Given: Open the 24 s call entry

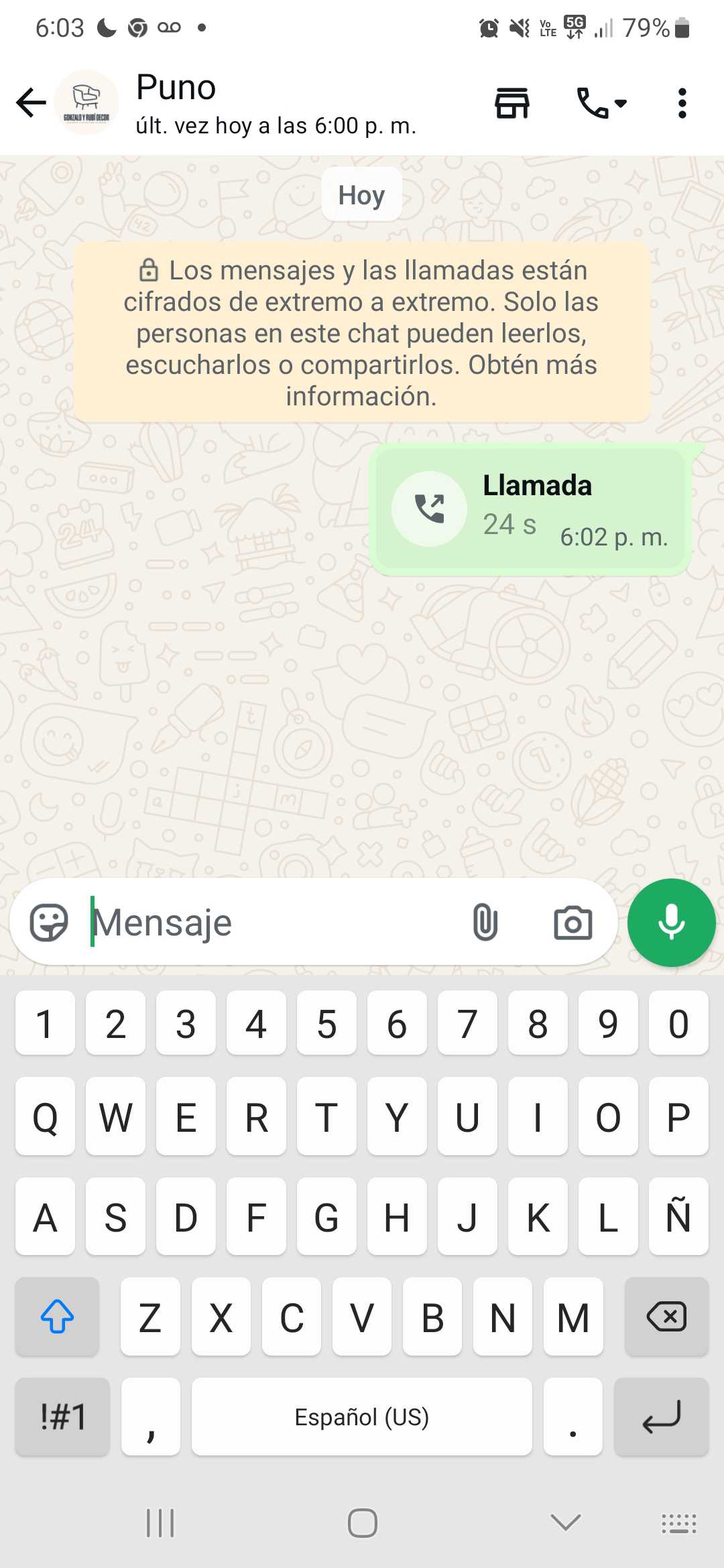Looking at the screenshot, I should pos(530,509).
